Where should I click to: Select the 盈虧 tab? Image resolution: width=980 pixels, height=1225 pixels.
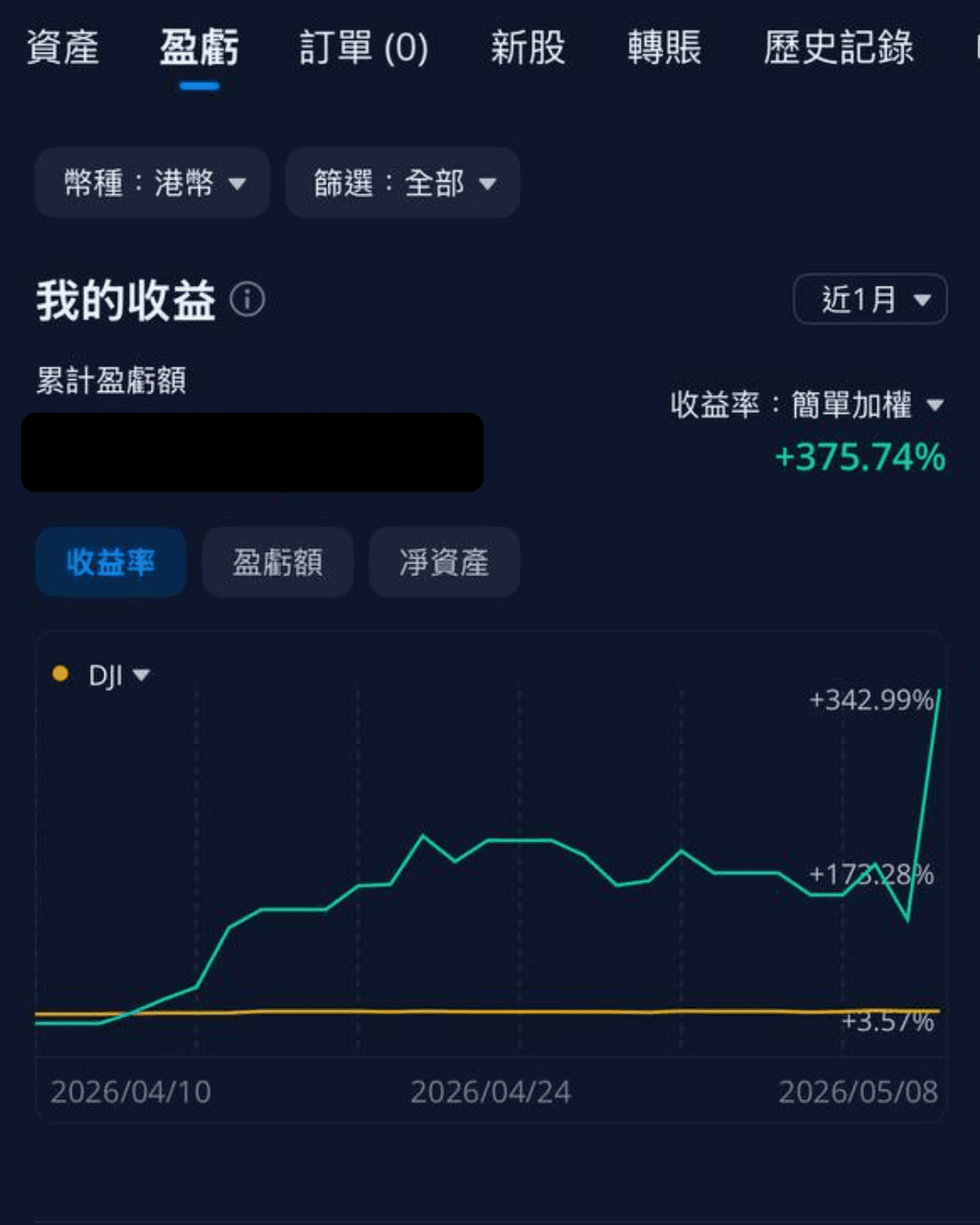pyautogui.click(x=200, y=47)
